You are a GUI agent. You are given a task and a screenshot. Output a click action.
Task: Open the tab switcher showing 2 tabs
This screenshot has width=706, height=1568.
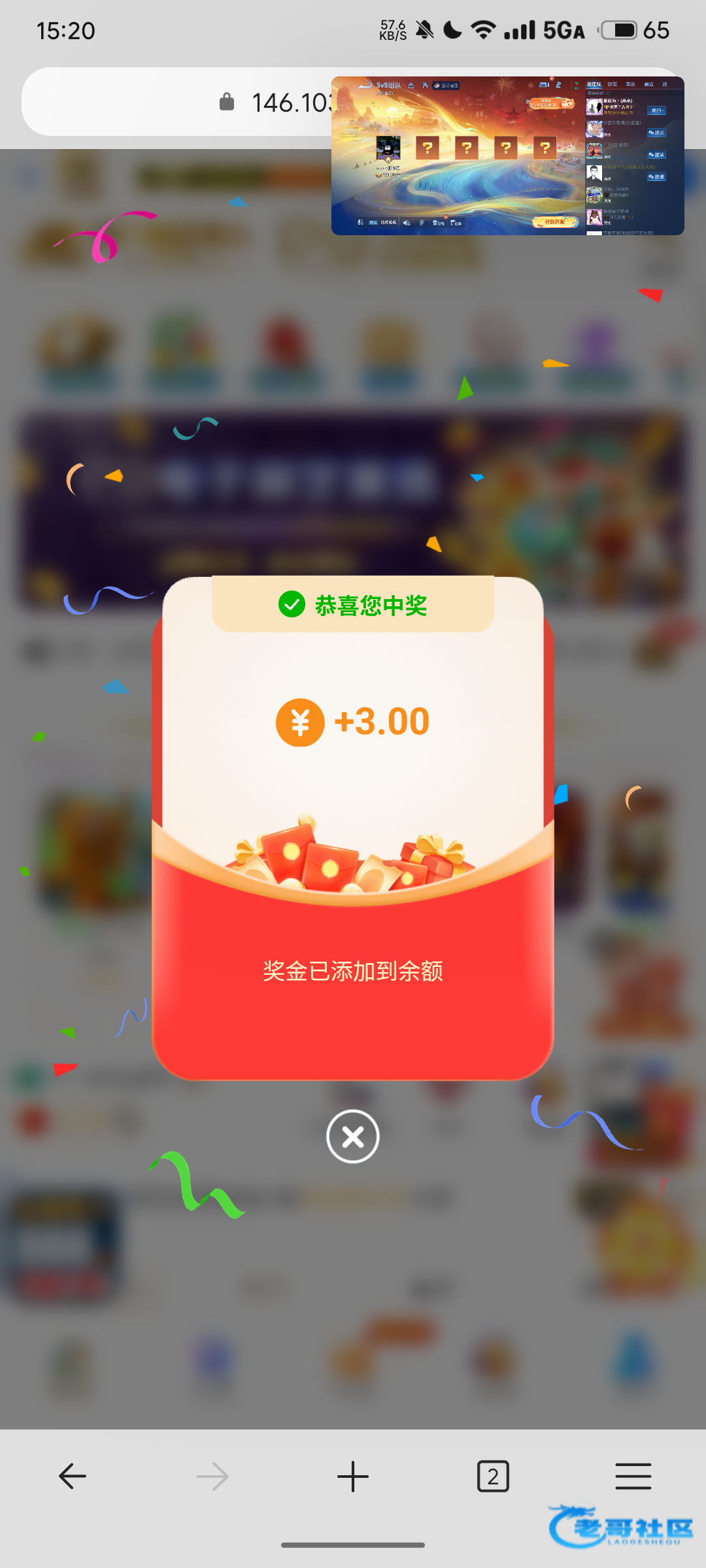click(493, 1476)
